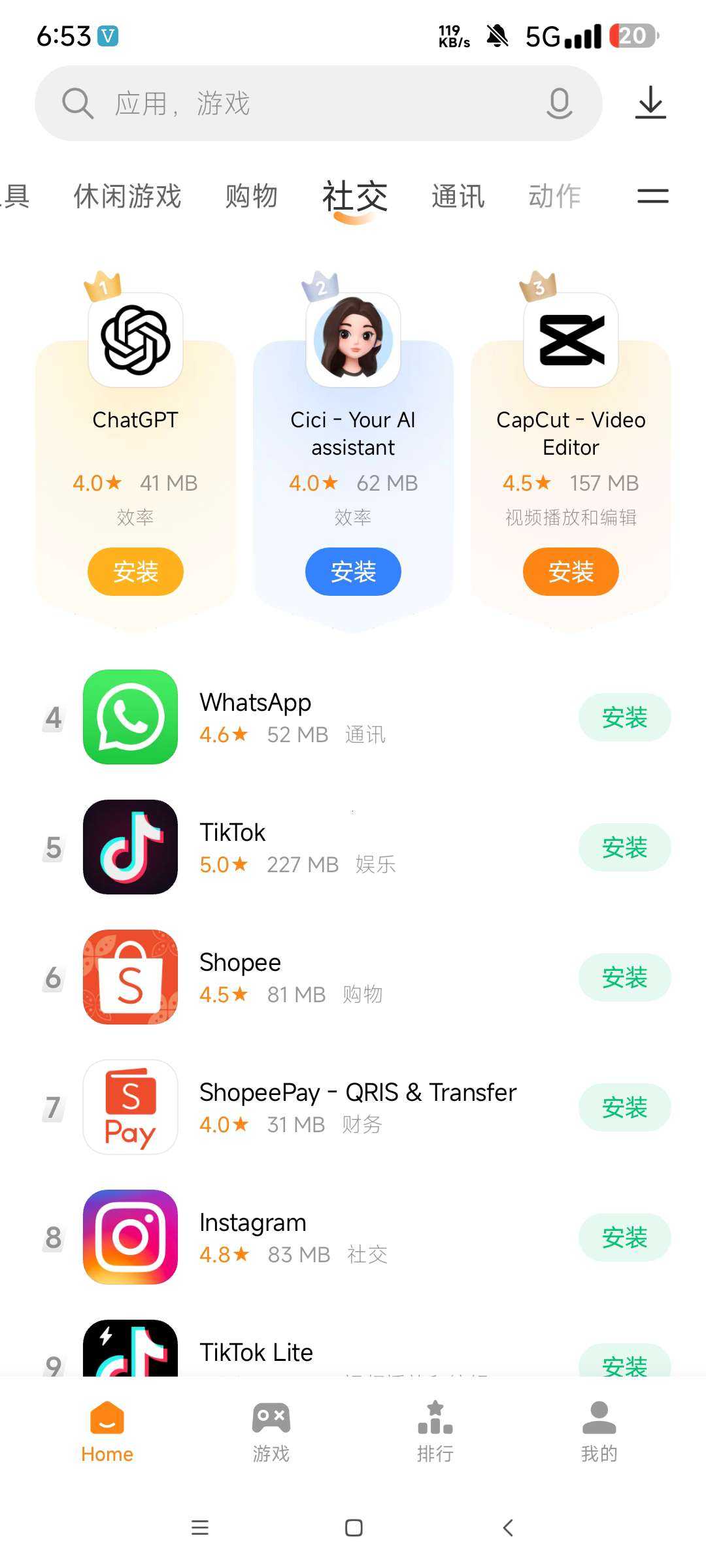This screenshot has height=1568, width=706.
Task: Go to the 游戏 bottom tab
Action: 271,1431
